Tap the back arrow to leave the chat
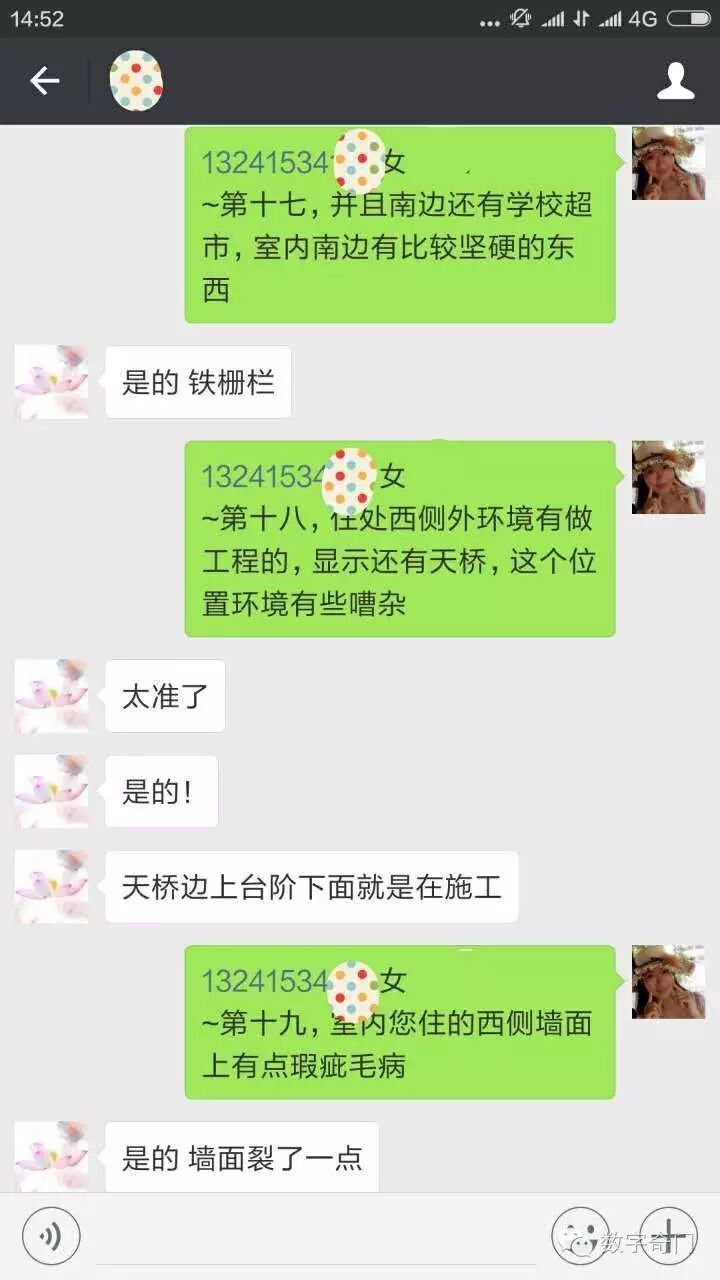 point(44,81)
